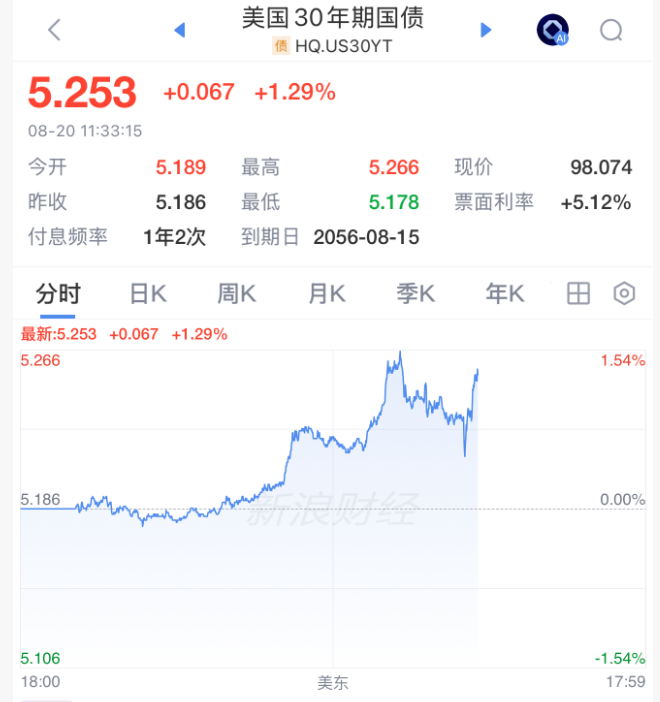The width and height of the screenshot is (660, 702).
Task: Switch to the 季K chart tab
Action: (x=416, y=294)
